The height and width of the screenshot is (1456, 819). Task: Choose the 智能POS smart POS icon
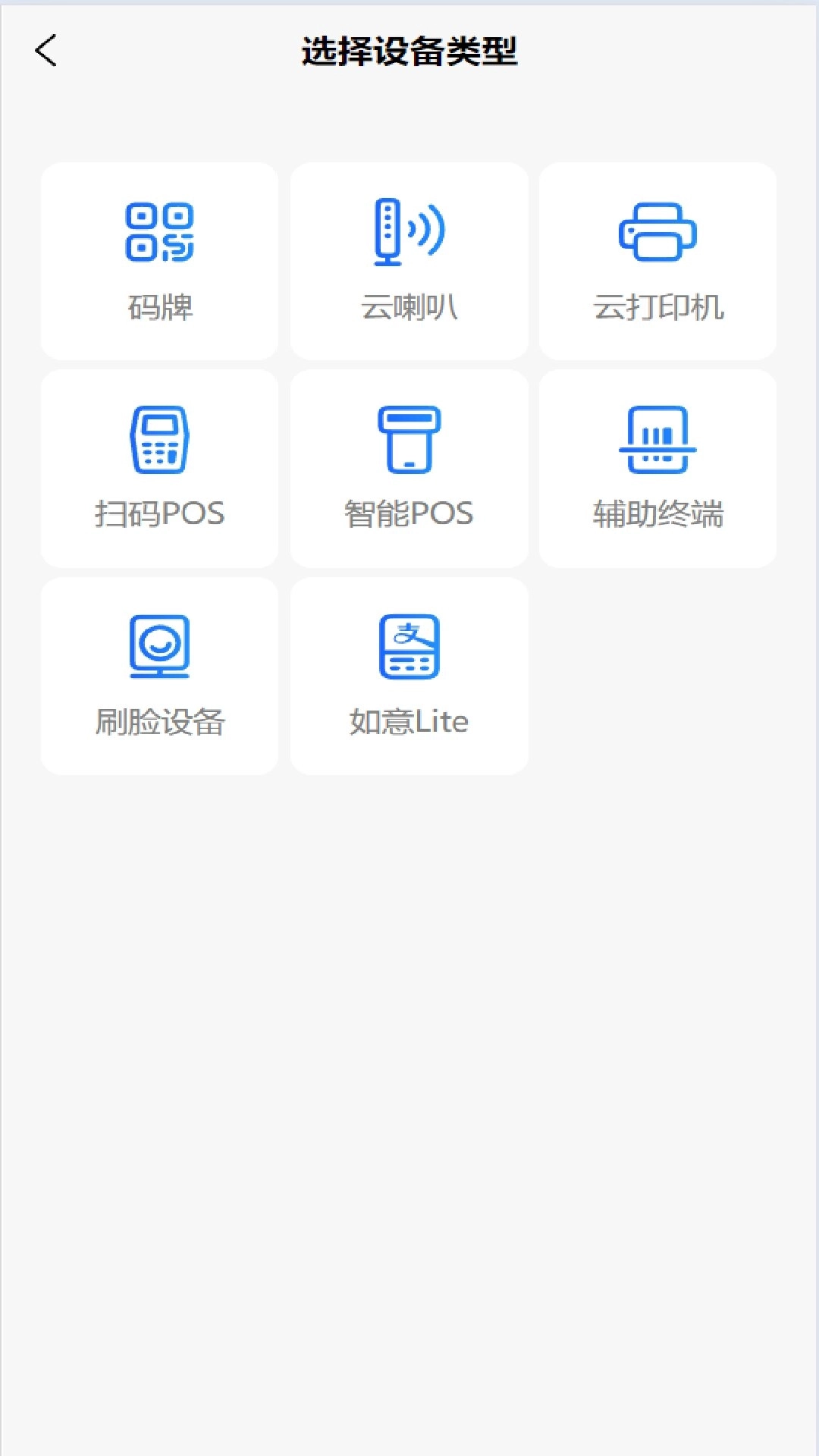pos(409,440)
